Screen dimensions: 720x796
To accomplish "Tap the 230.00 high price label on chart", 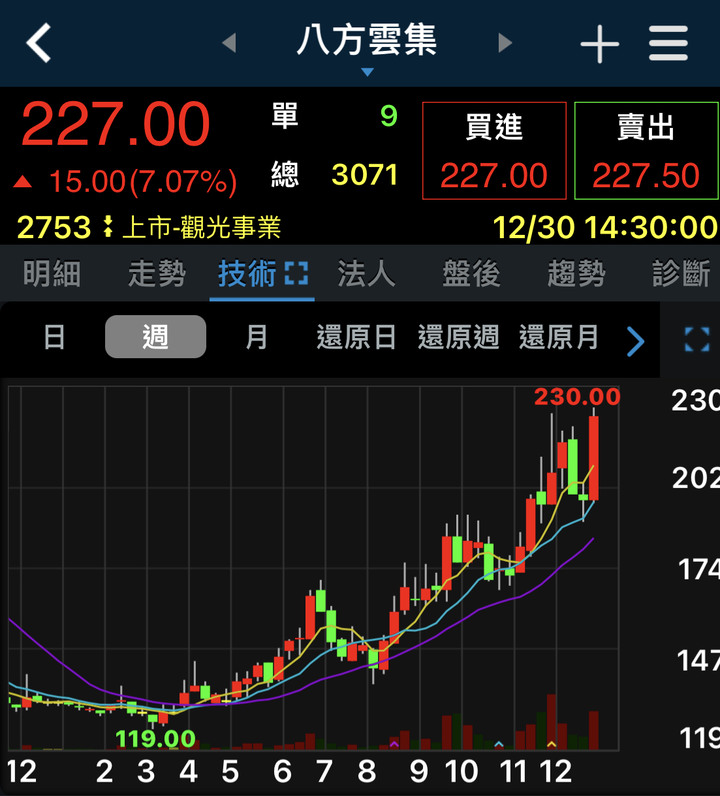I will [x=575, y=395].
